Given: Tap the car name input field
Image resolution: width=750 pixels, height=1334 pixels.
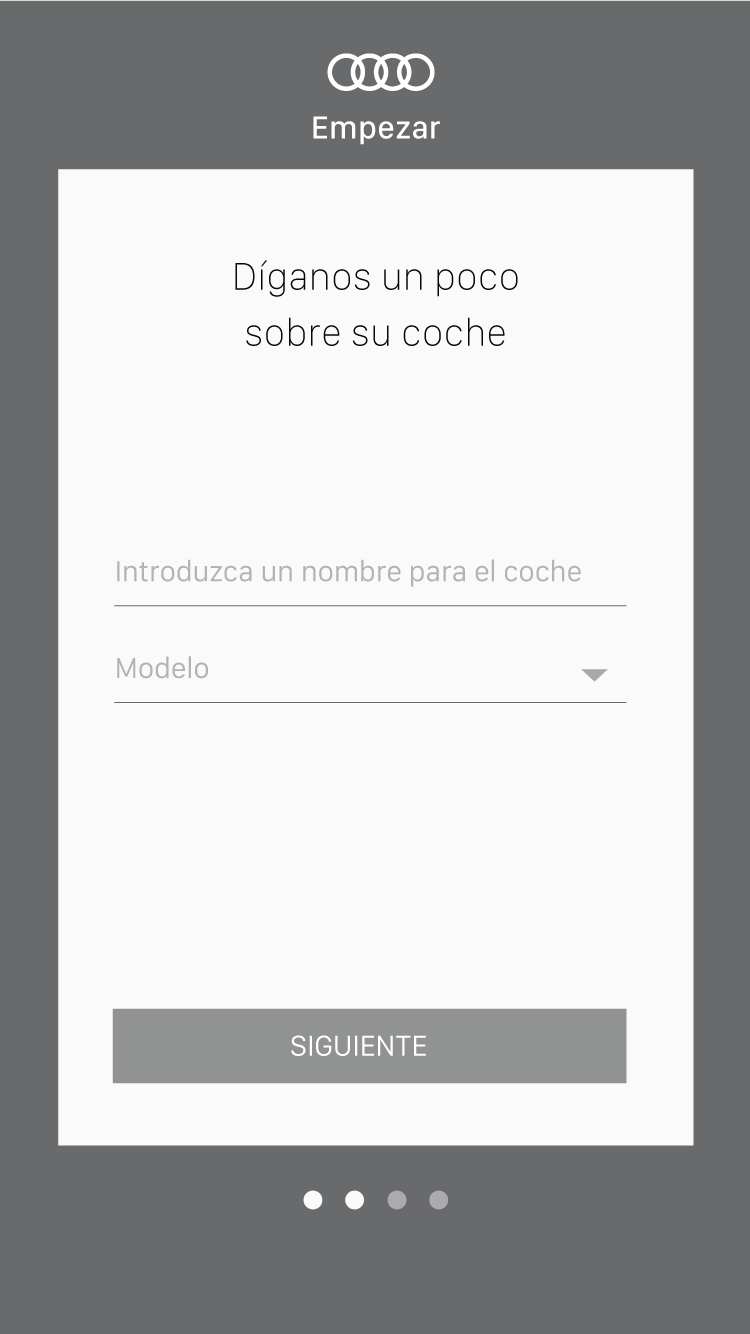Looking at the screenshot, I should [x=370, y=573].
